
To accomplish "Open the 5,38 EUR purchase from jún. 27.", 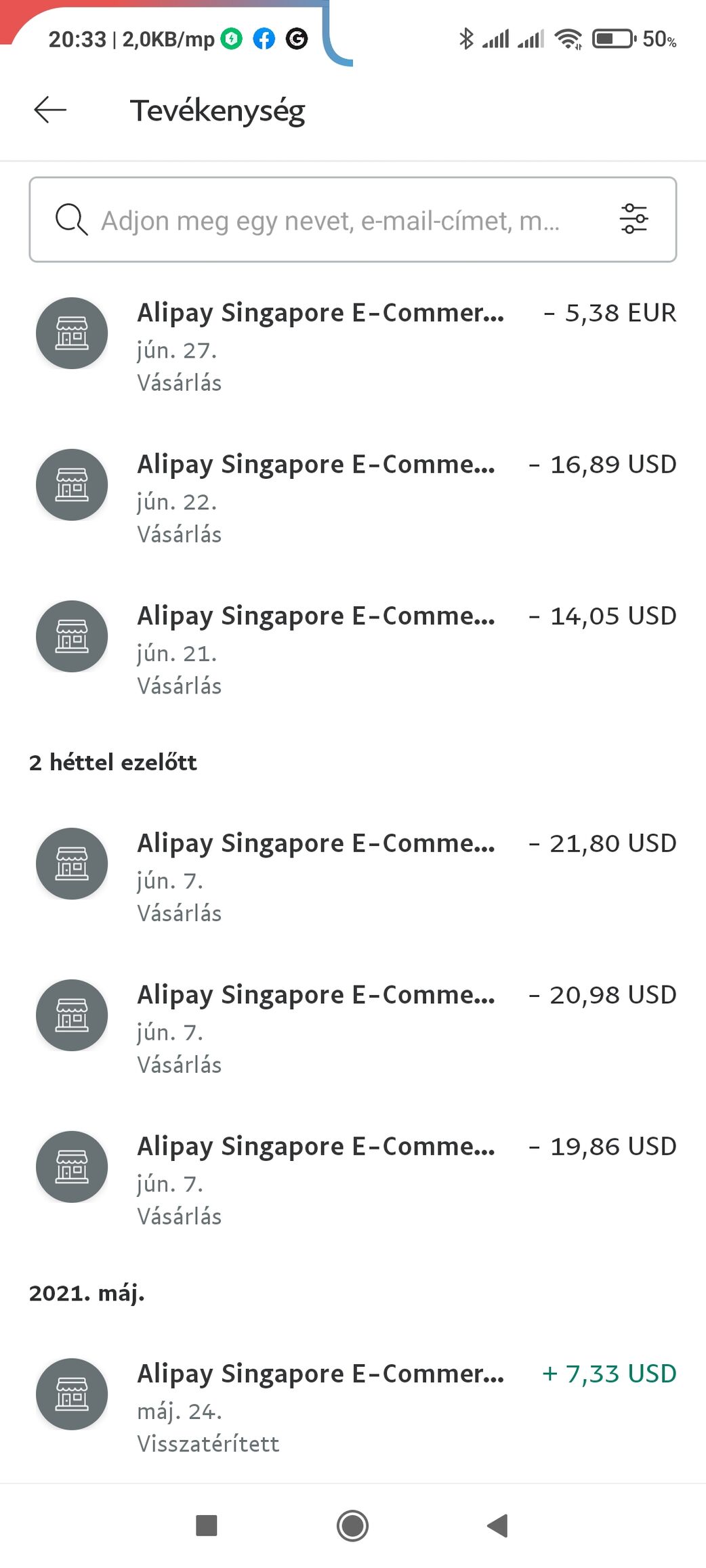I will click(x=352, y=346).
